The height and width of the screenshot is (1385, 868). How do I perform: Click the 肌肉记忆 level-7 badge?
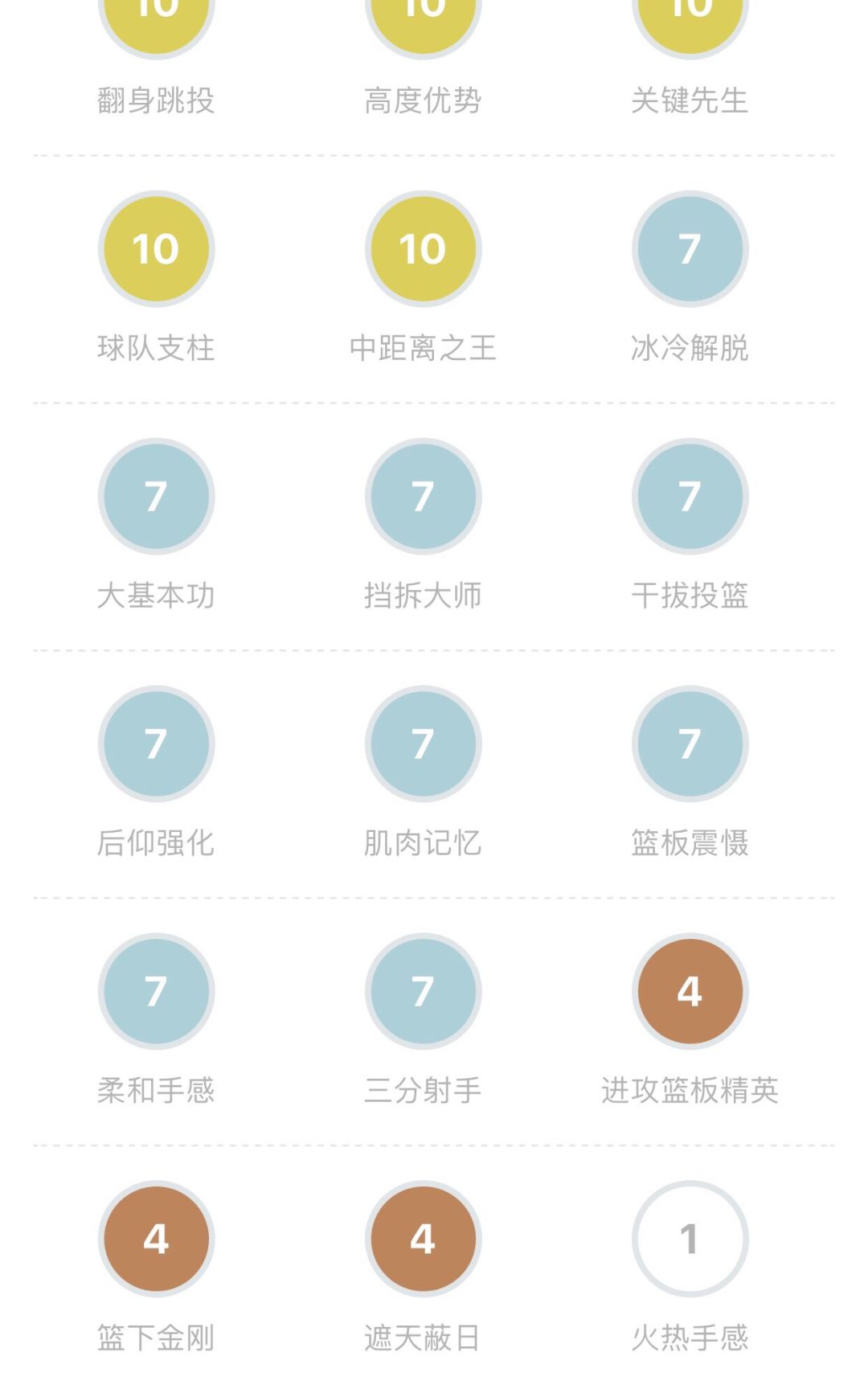[x=424, y=745]
